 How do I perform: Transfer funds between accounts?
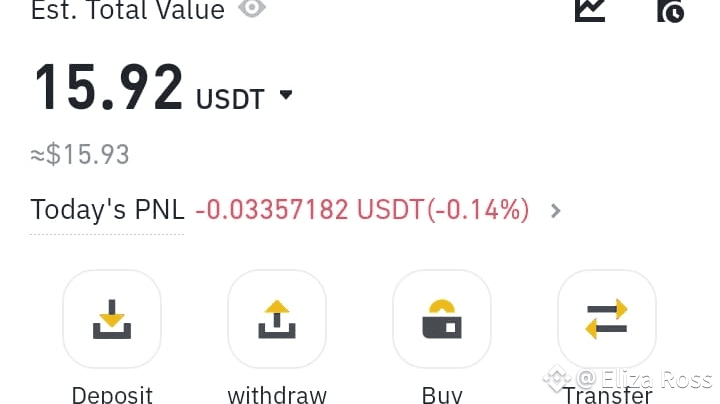(x=607, y=320)
